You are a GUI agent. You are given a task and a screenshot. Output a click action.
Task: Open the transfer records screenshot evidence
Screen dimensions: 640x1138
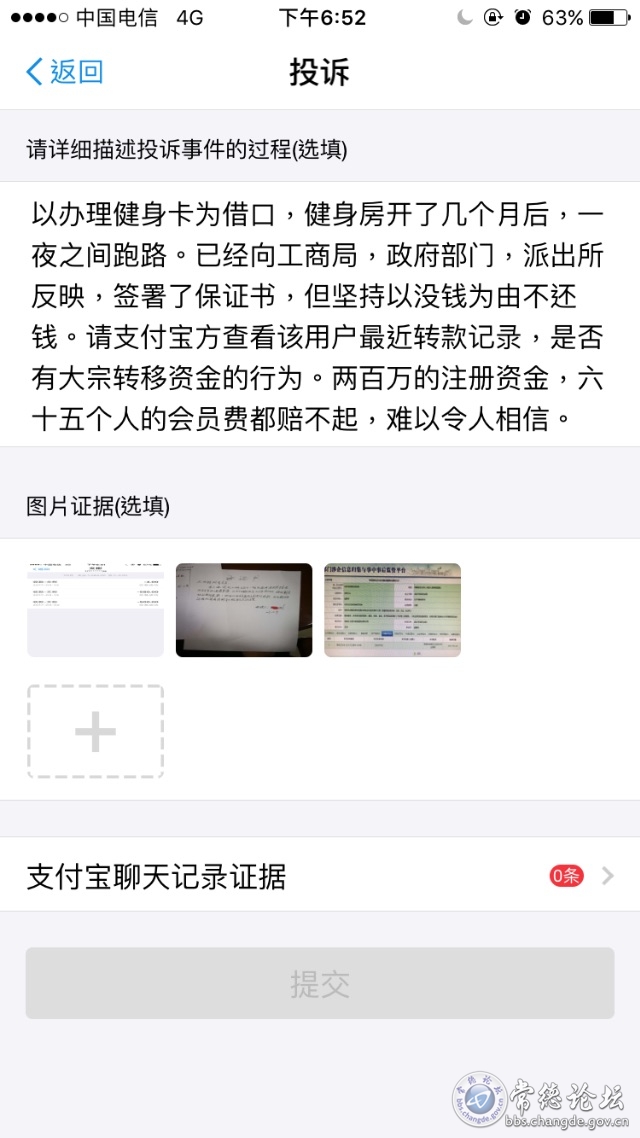[x=95, y=610]
